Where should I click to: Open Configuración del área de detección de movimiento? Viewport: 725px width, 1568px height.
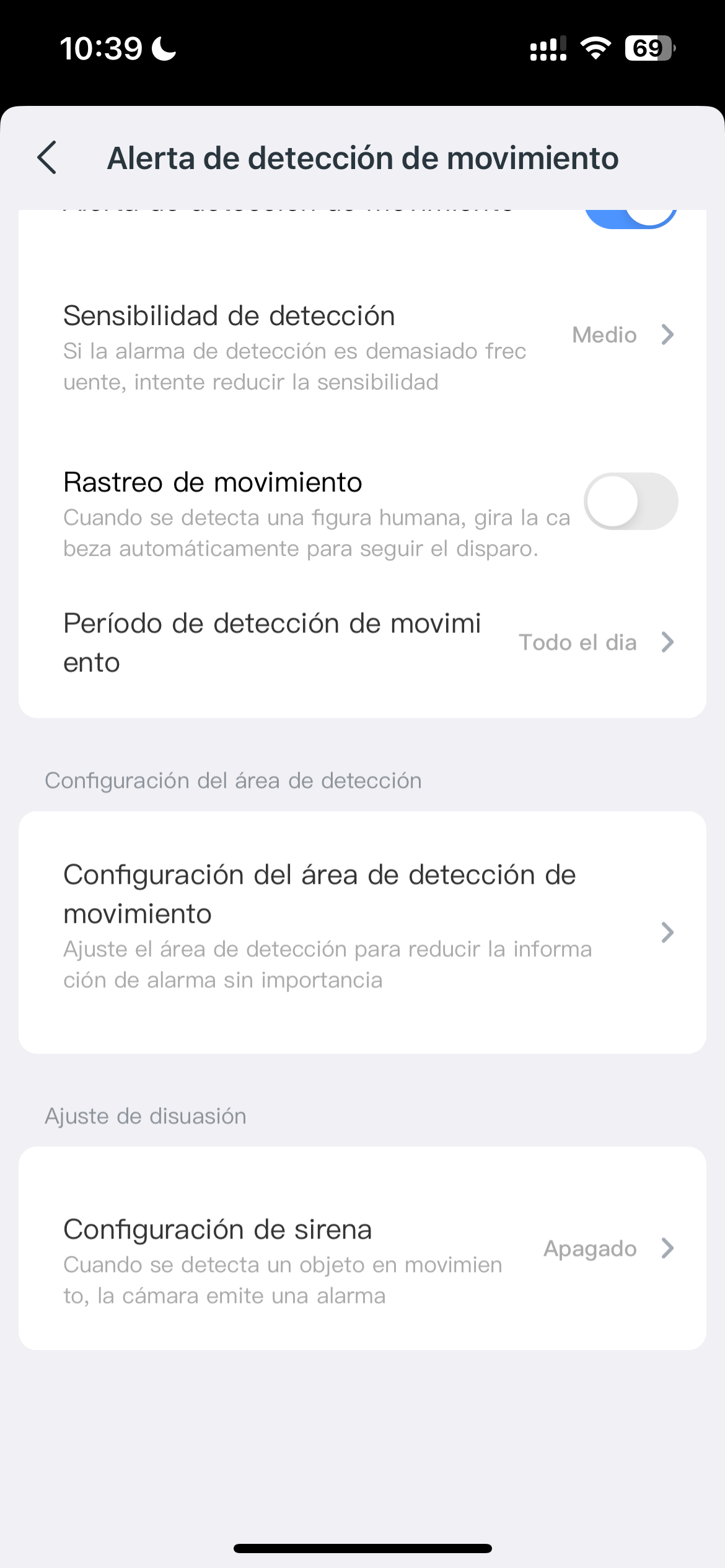click(x=362, y=932)
